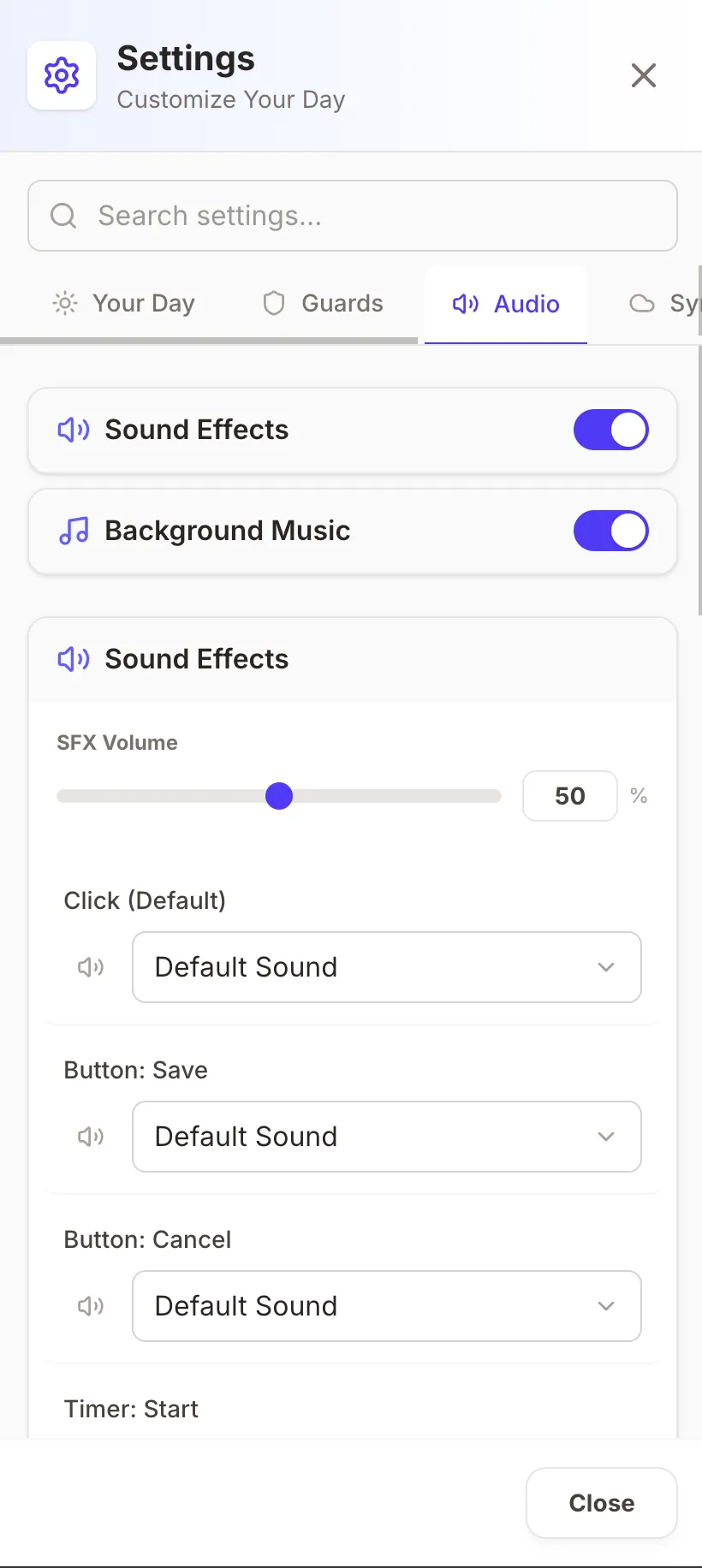Expand the Click (Default) sound dropdown
702x1568 pixels.
(387, 967)
